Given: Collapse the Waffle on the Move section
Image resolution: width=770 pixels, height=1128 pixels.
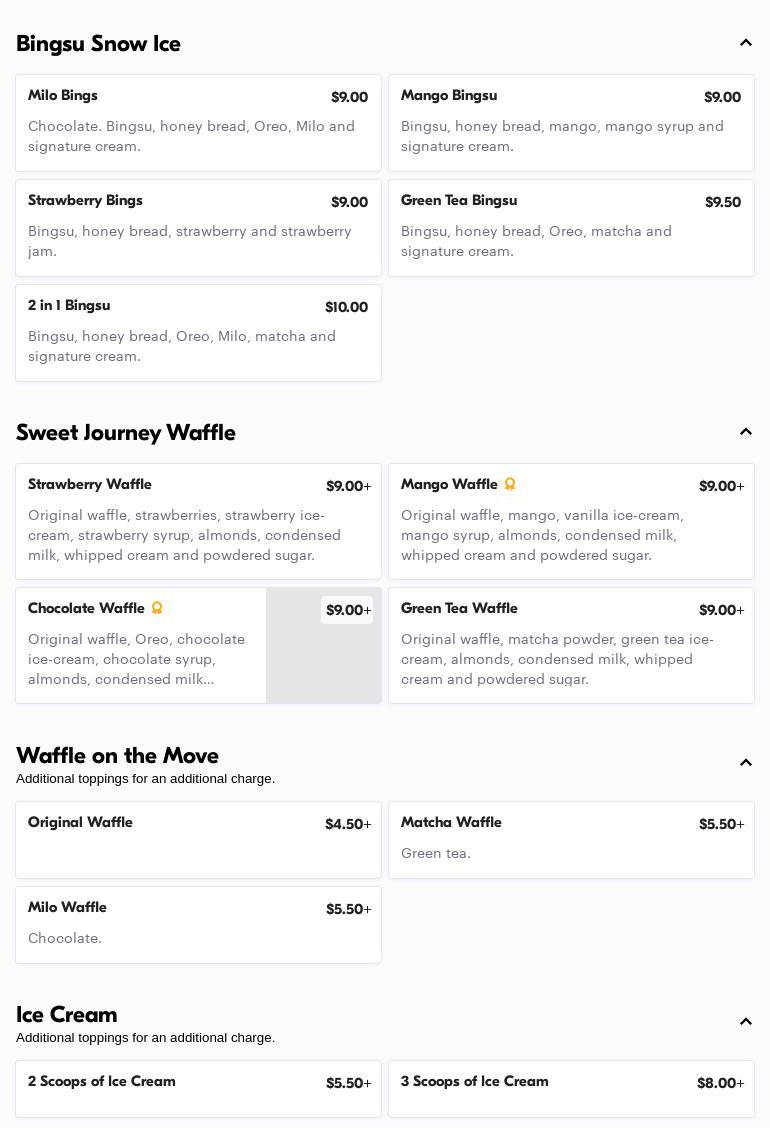Looking at the screenshot, I should pyautogui.click(x=745, y=763).
